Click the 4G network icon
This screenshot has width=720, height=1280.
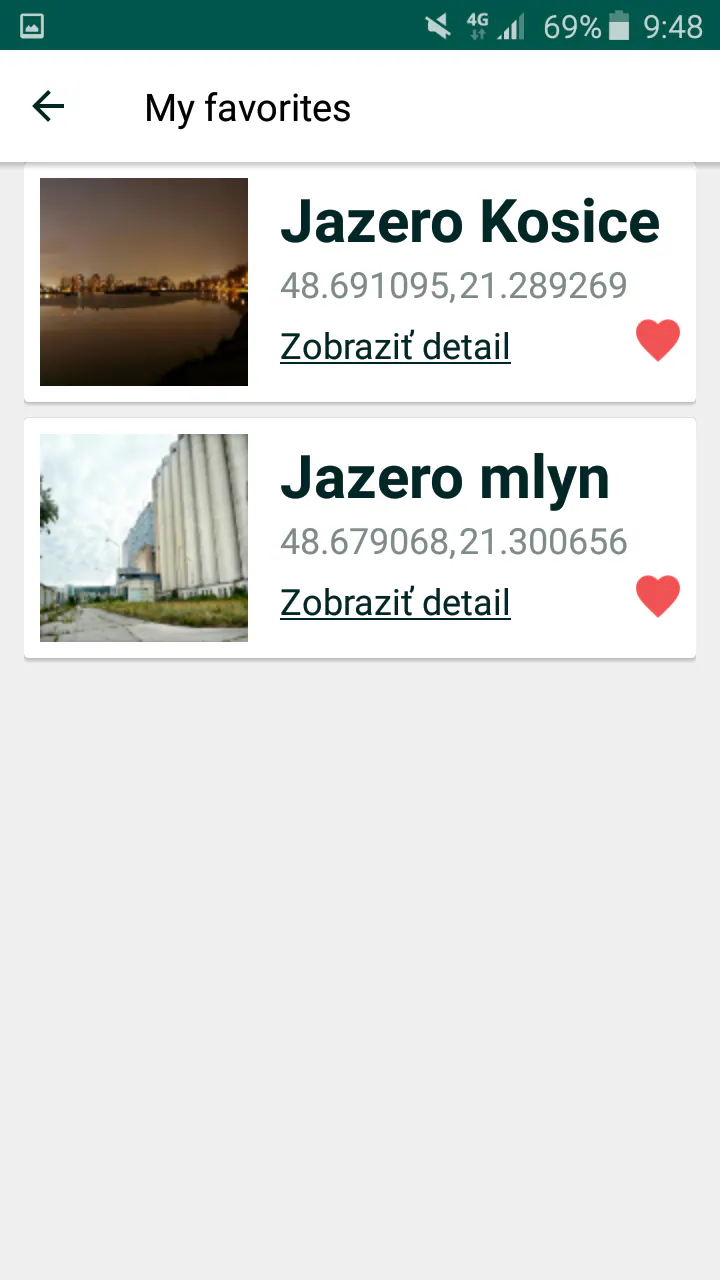point(477,25)
